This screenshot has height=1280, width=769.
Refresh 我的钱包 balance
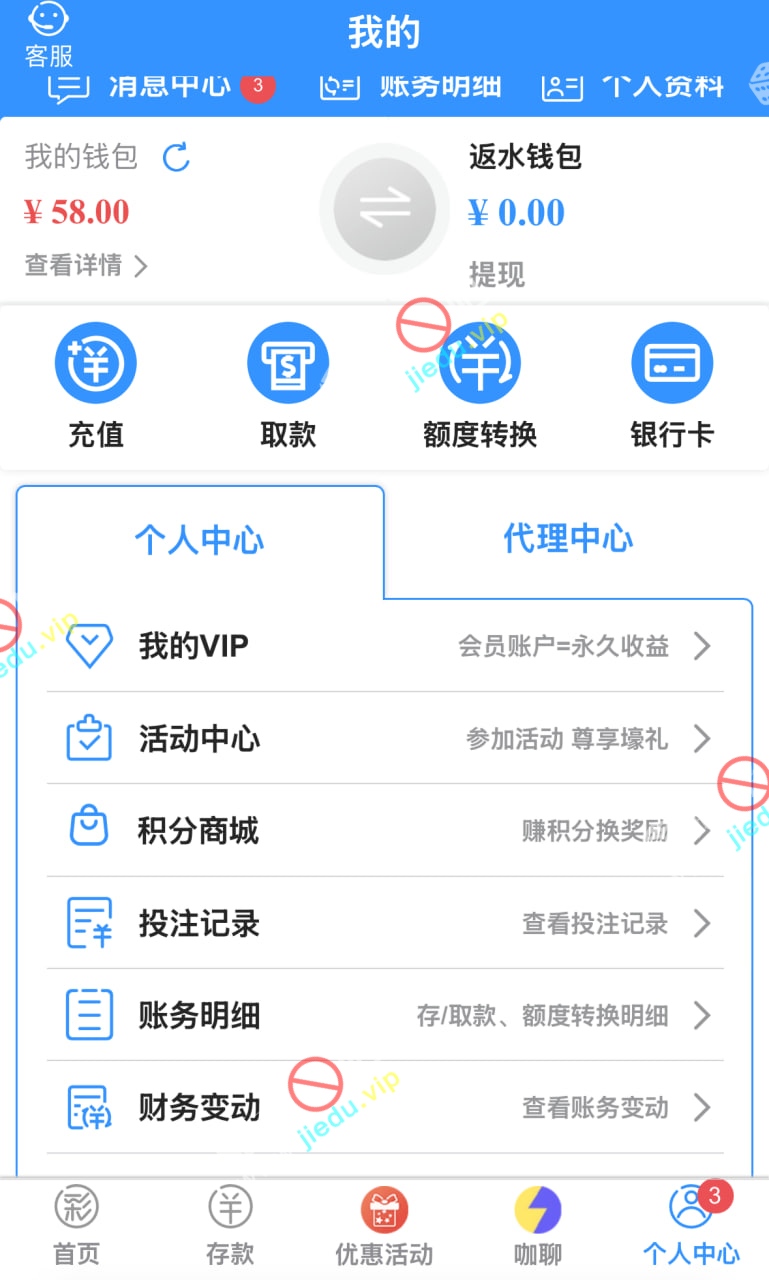176,157
